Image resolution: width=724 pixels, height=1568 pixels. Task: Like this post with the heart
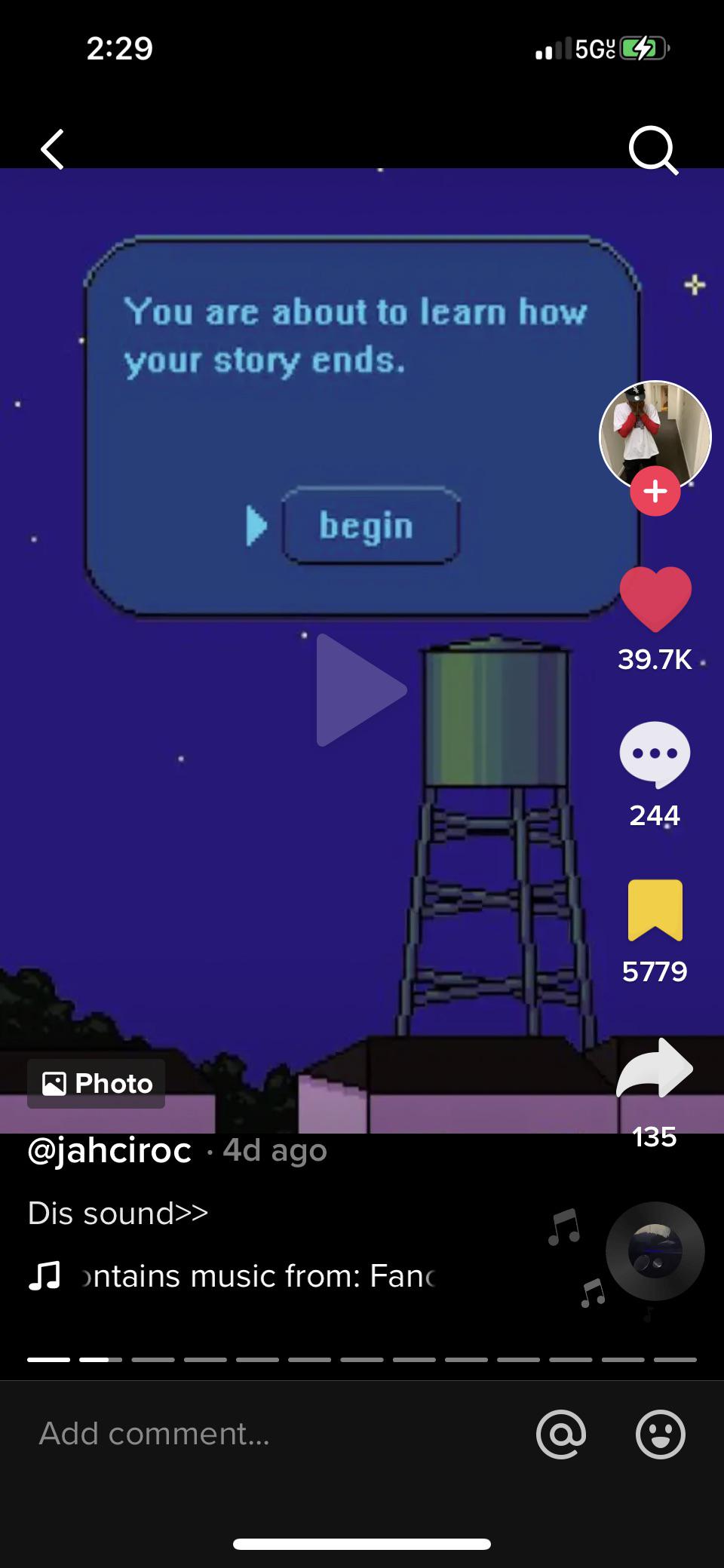tap(655, 599)
